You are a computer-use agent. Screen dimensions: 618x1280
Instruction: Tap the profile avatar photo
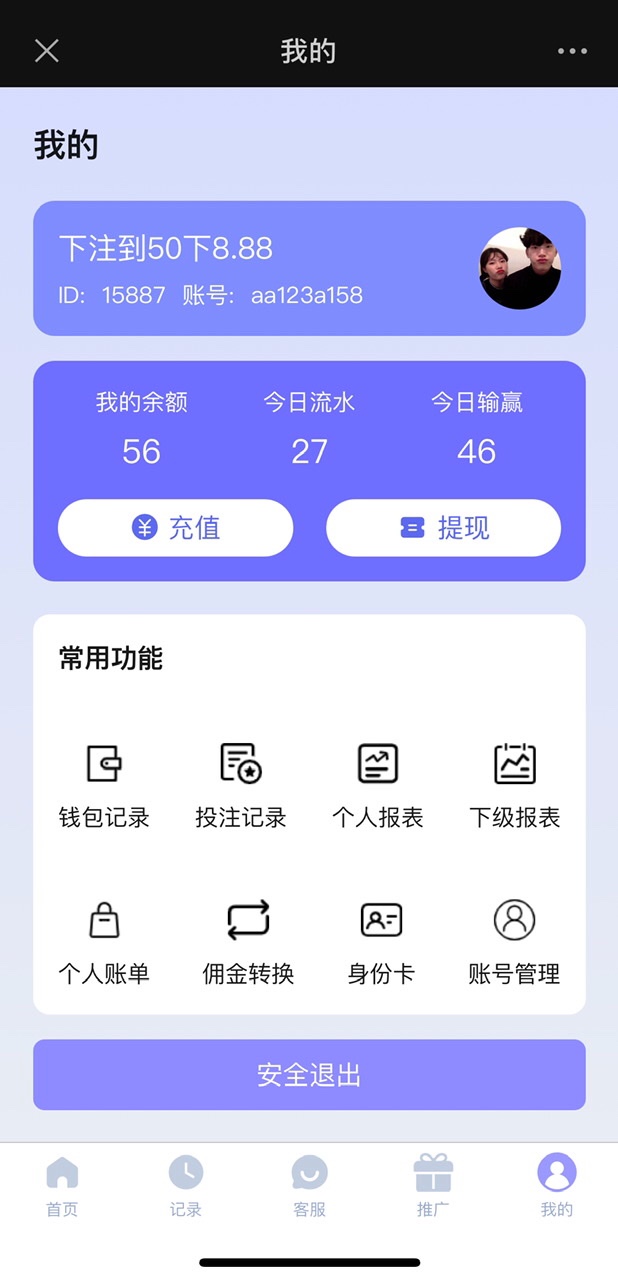coord(520,268)
